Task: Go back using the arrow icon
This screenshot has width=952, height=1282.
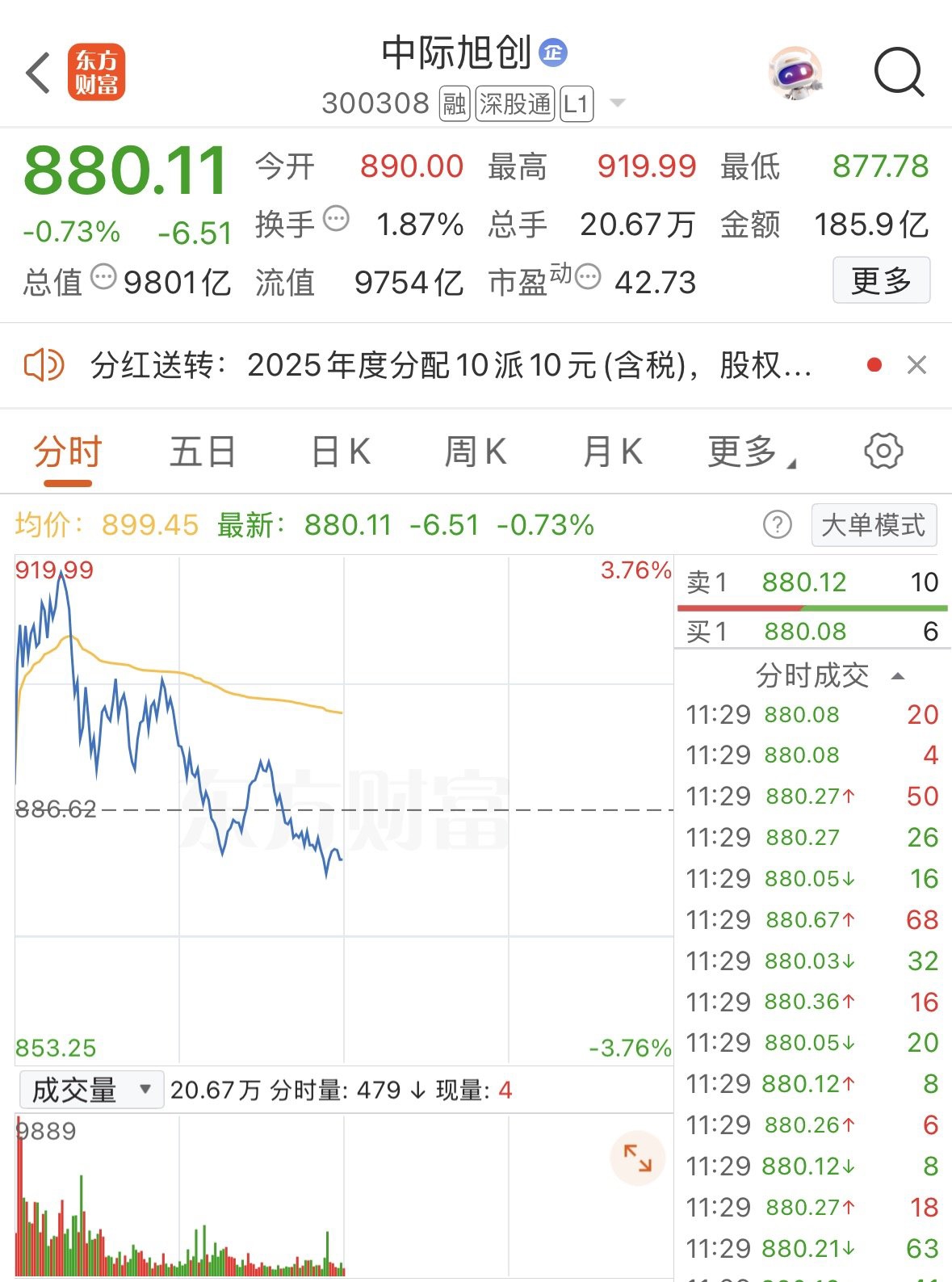Action: pos(38,73)
